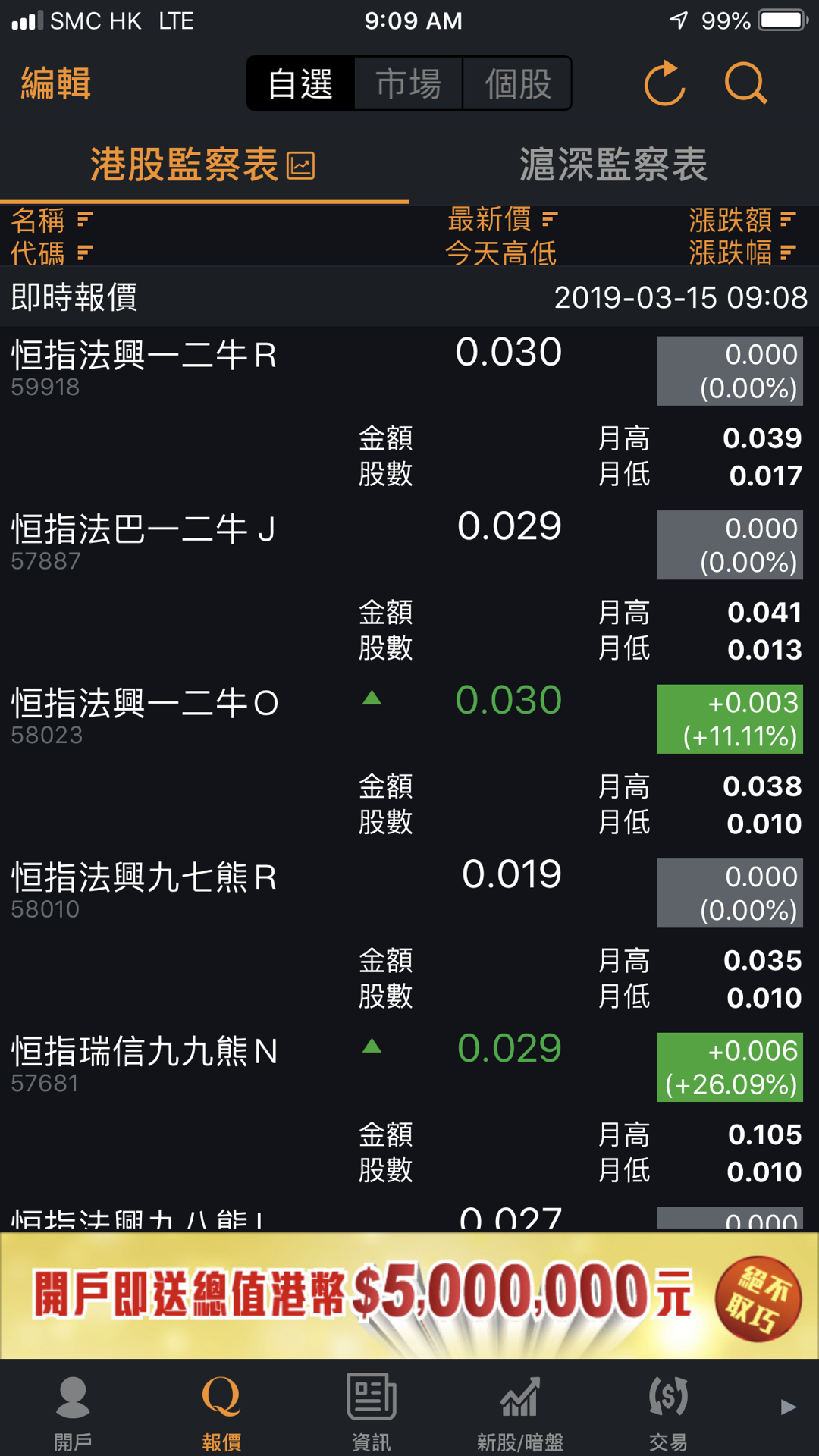Switch to the 市場 segment
This screenshot has width=819, height=1456.
[409, 83]
